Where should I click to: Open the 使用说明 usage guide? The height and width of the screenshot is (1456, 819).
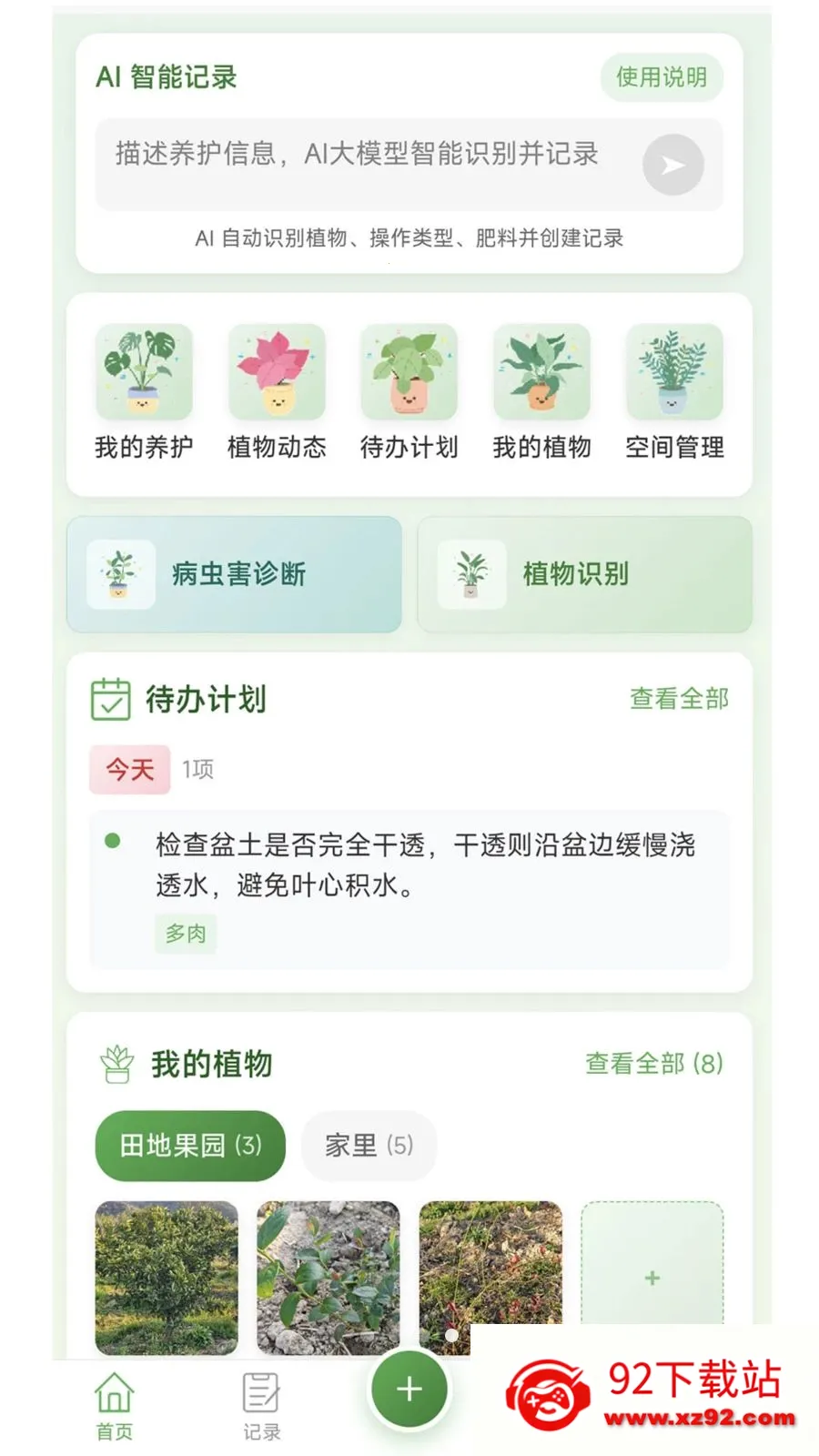[662, 77]
